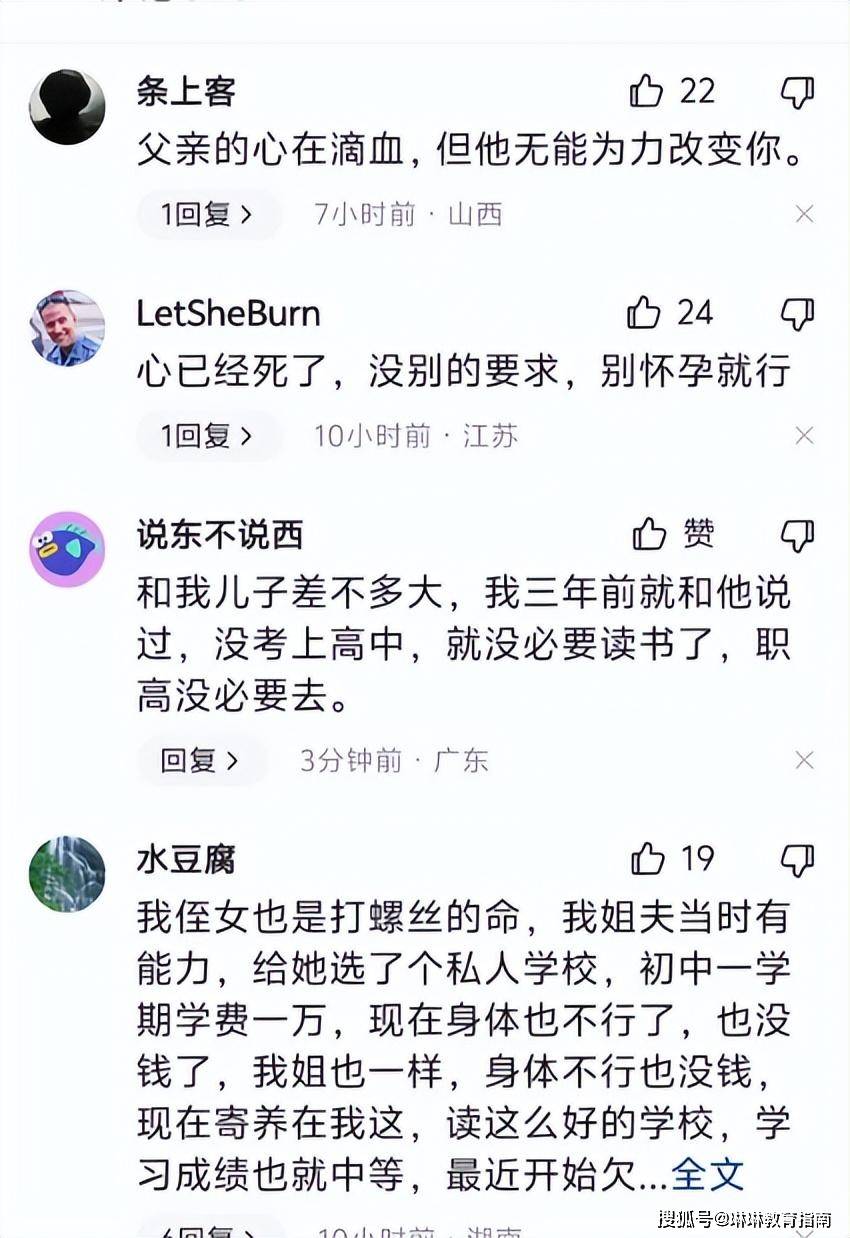The height and width of the screenshot is (1238, 850).
Task: Dislike LetSheBurn's comment
Action: tap(797, 315)
